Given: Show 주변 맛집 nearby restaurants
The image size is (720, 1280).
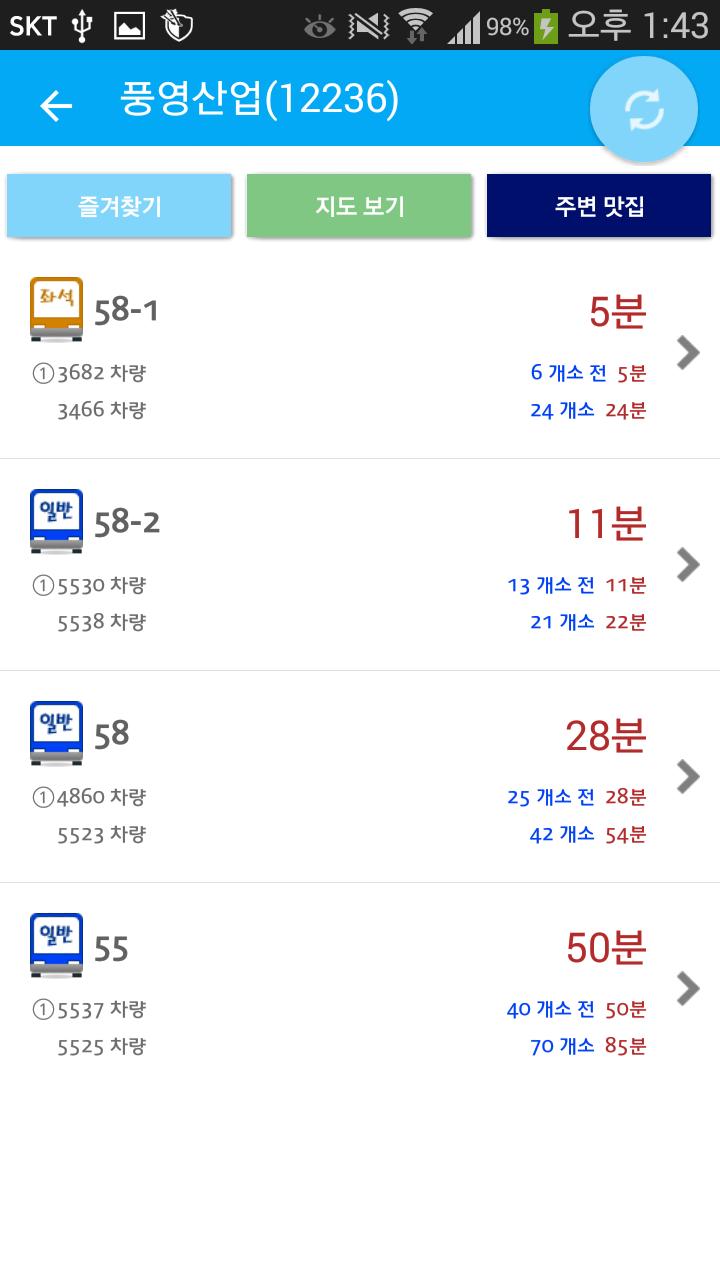Looking at the screenshot, I should coord(599,206).
